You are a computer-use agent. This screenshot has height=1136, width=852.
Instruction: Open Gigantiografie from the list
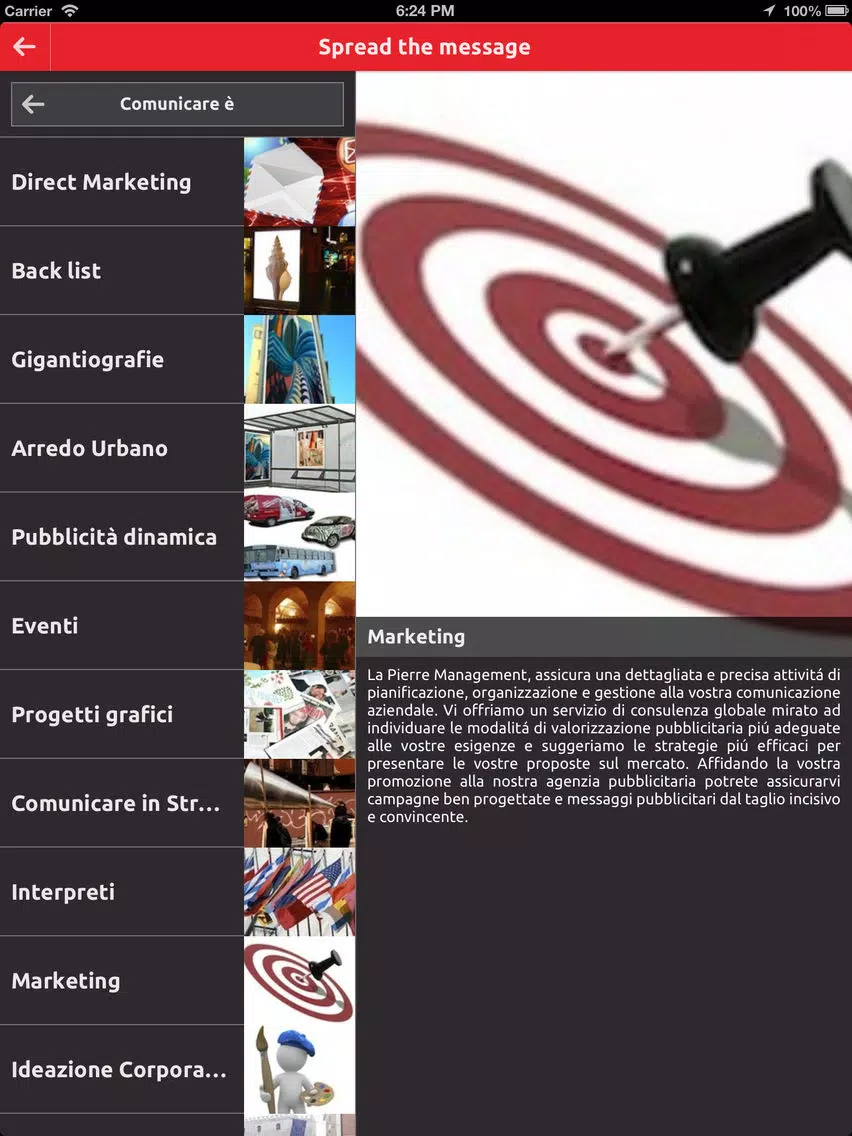click(177, 360)
